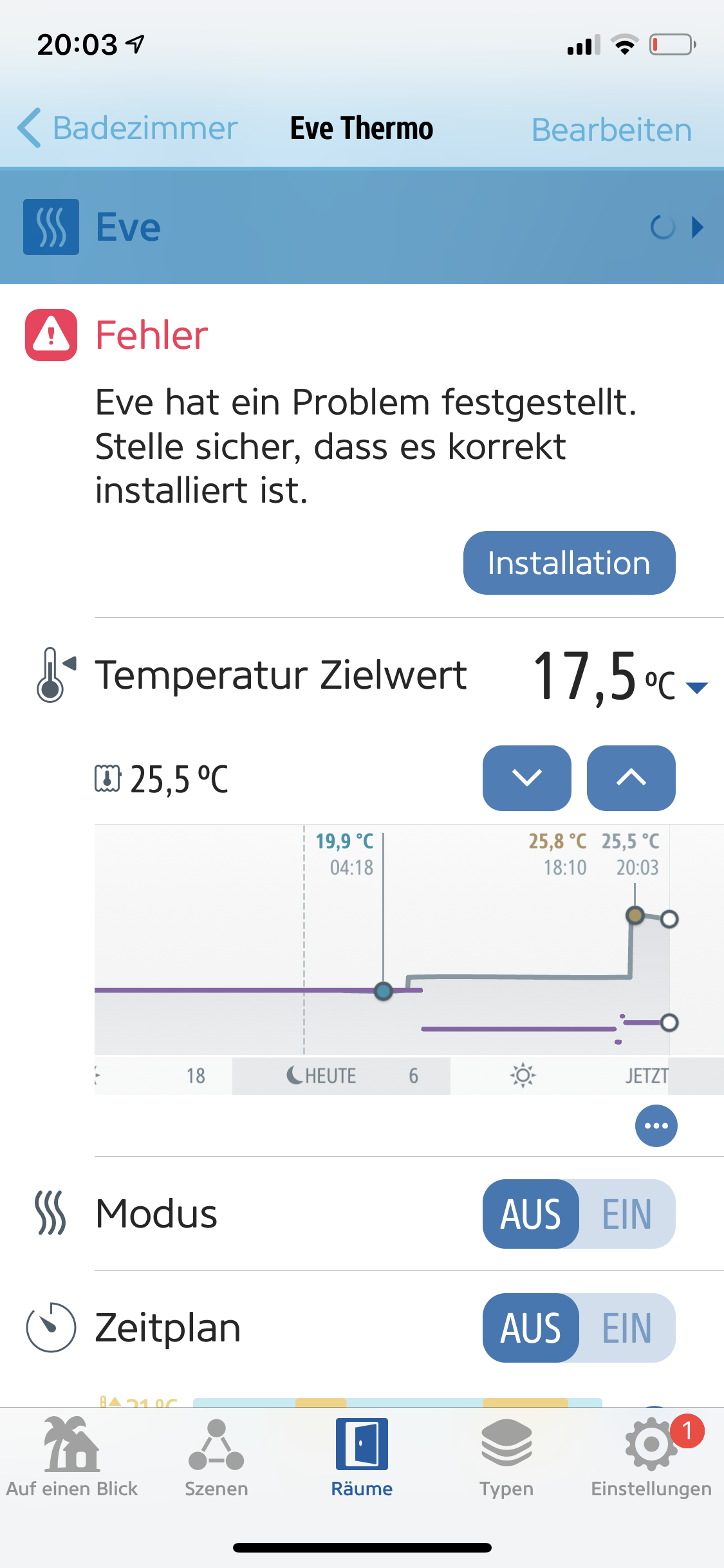724x1568 pixels.
Task: Open the temperature graph more options
Action: 656,1126
